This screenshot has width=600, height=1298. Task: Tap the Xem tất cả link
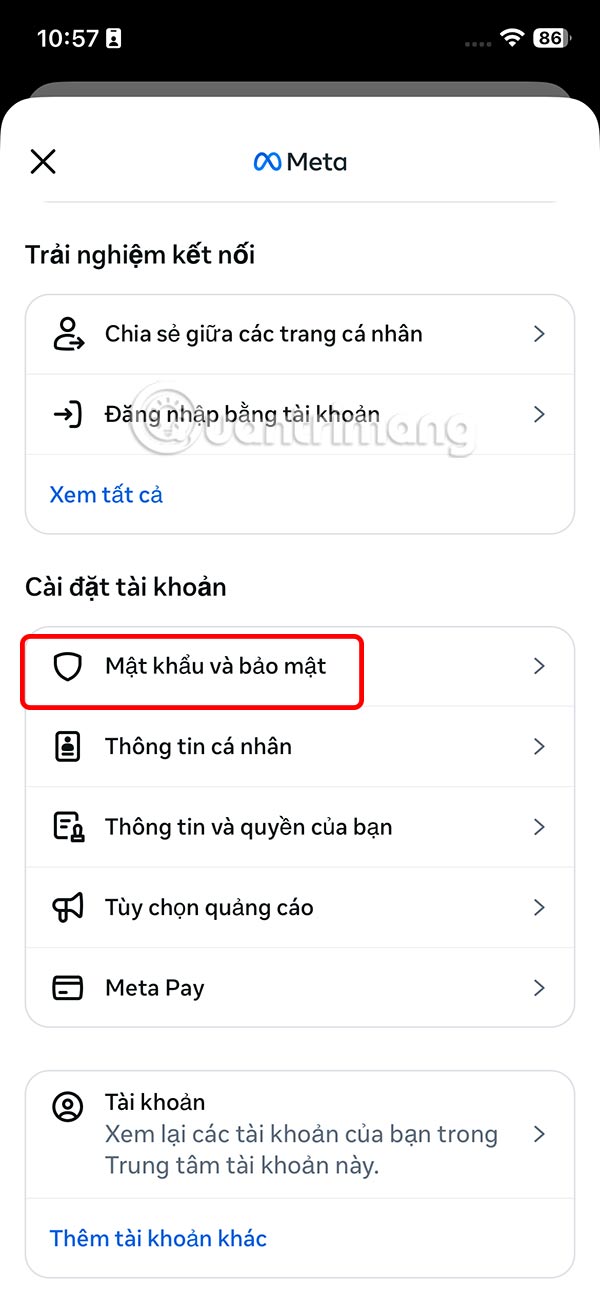[106, 494]
